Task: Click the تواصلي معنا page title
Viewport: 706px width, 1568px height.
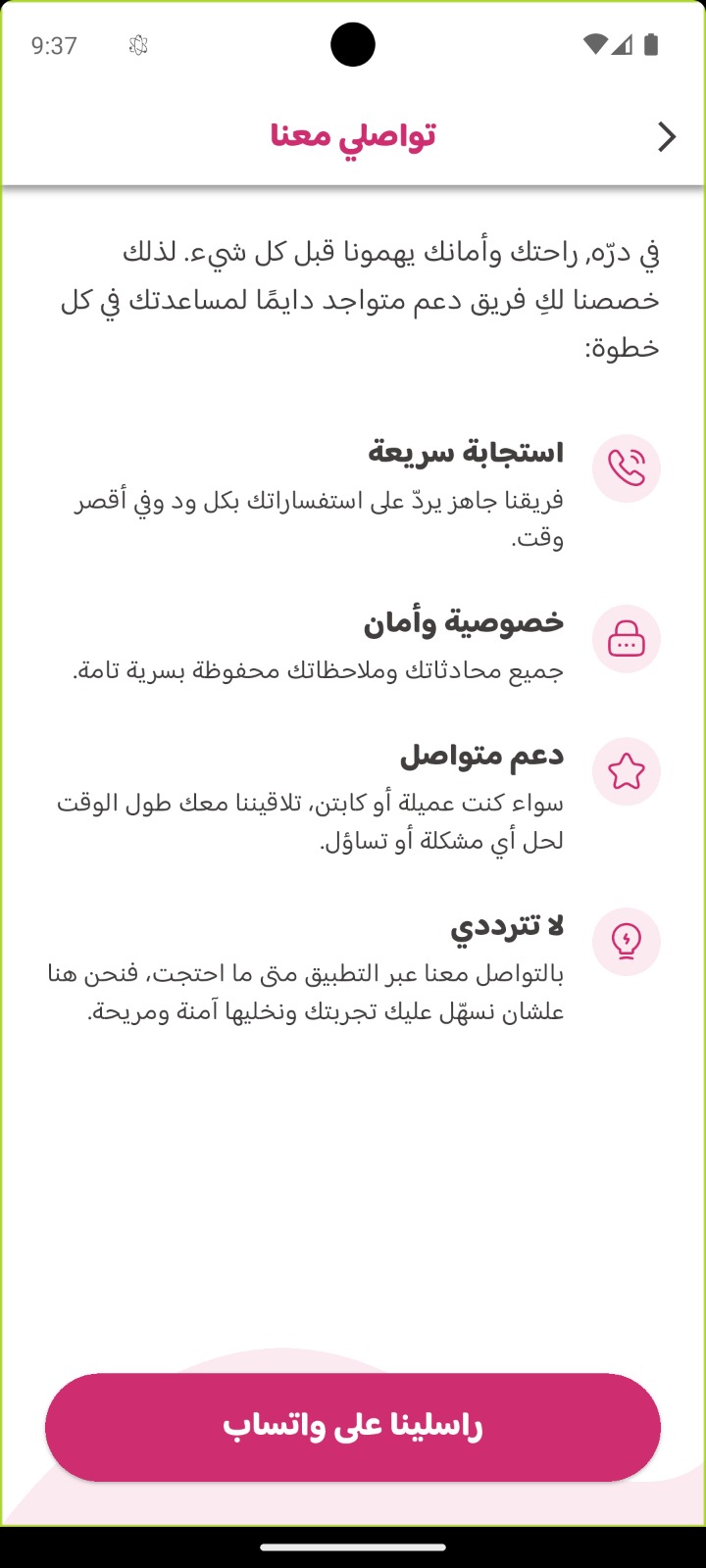Action: (x=353, y=136)
